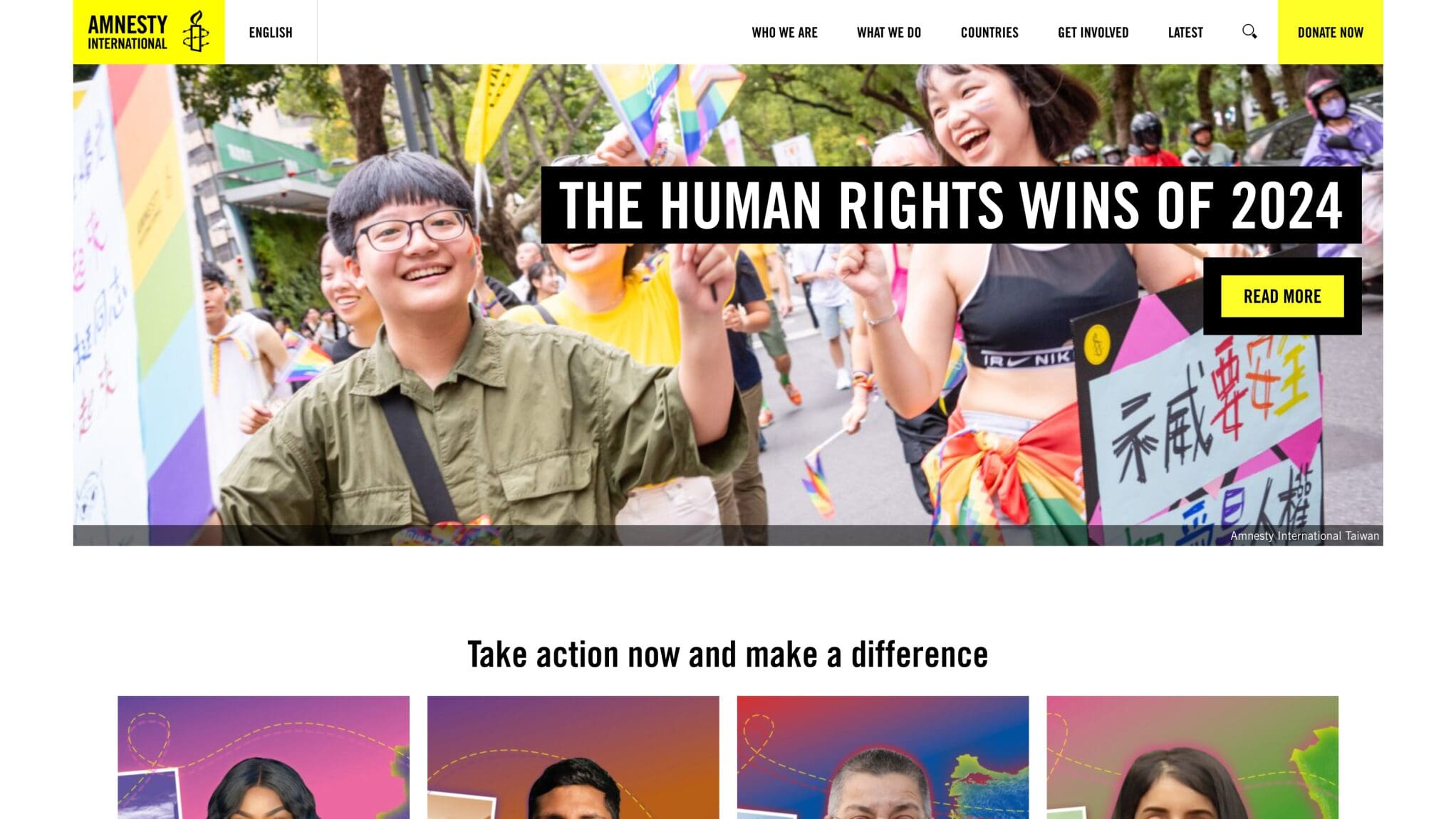
Task: Open the Get Involved menu
Action: (x=1093, y=33)
